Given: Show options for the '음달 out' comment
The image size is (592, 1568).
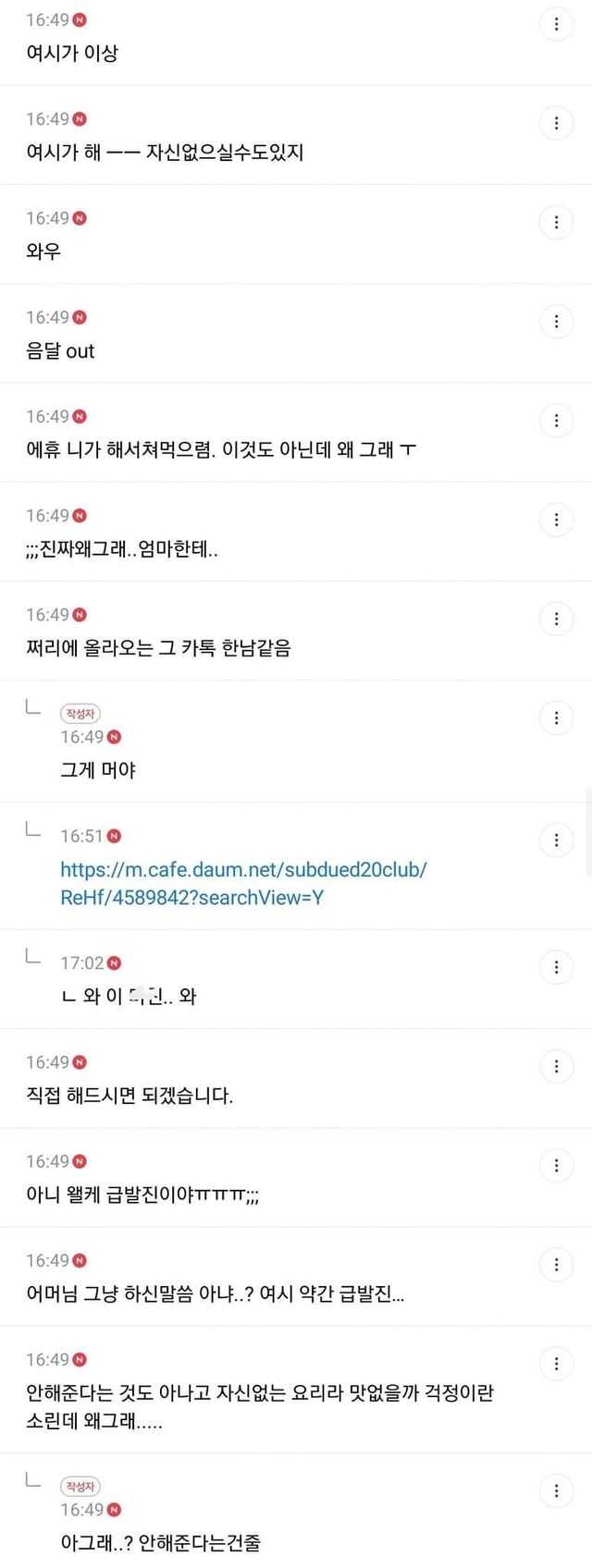Looking at the screenshot, I should tap(556, 321).
